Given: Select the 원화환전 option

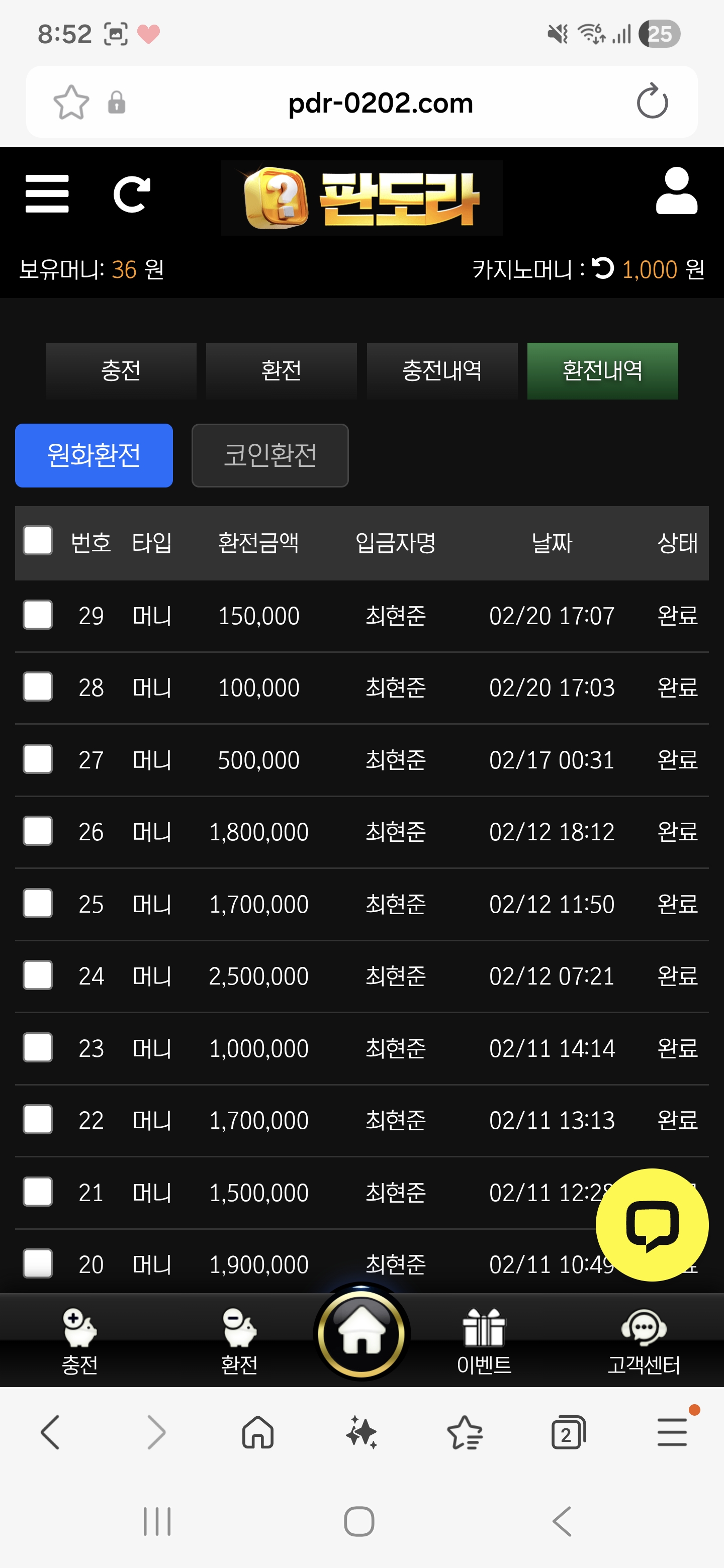Looking at the screenshot, I should pyautogui.click(x=94, y=455).
